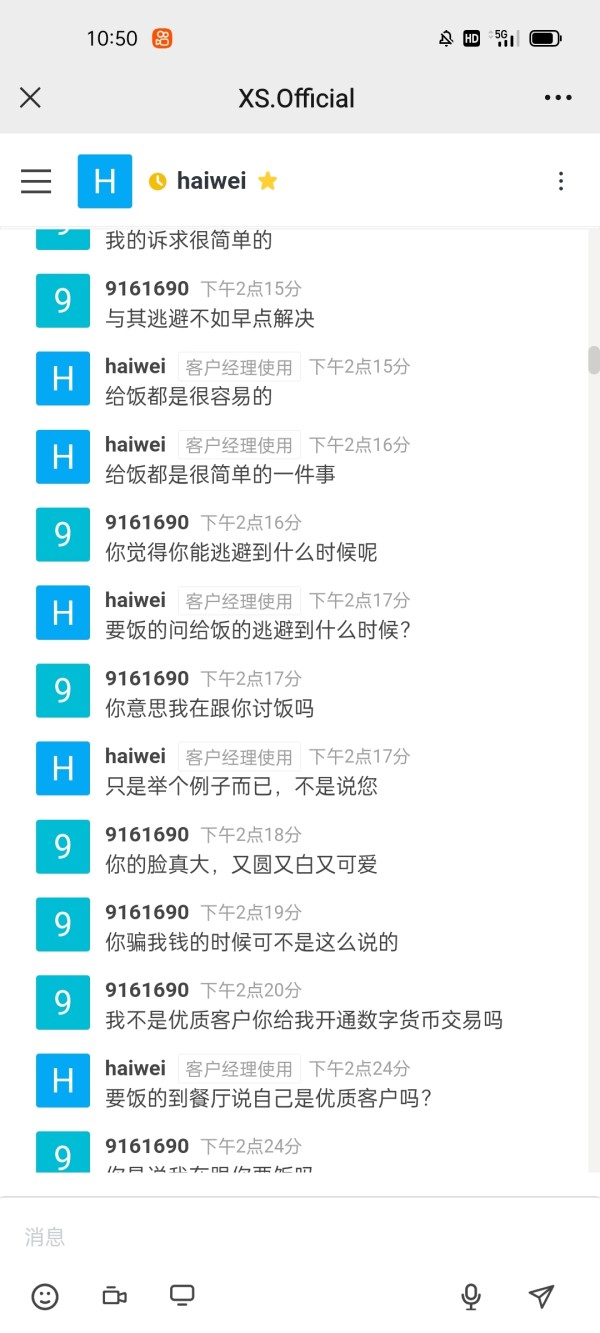
Task: Tap the screen share icon
Action: click(182, 1296)
